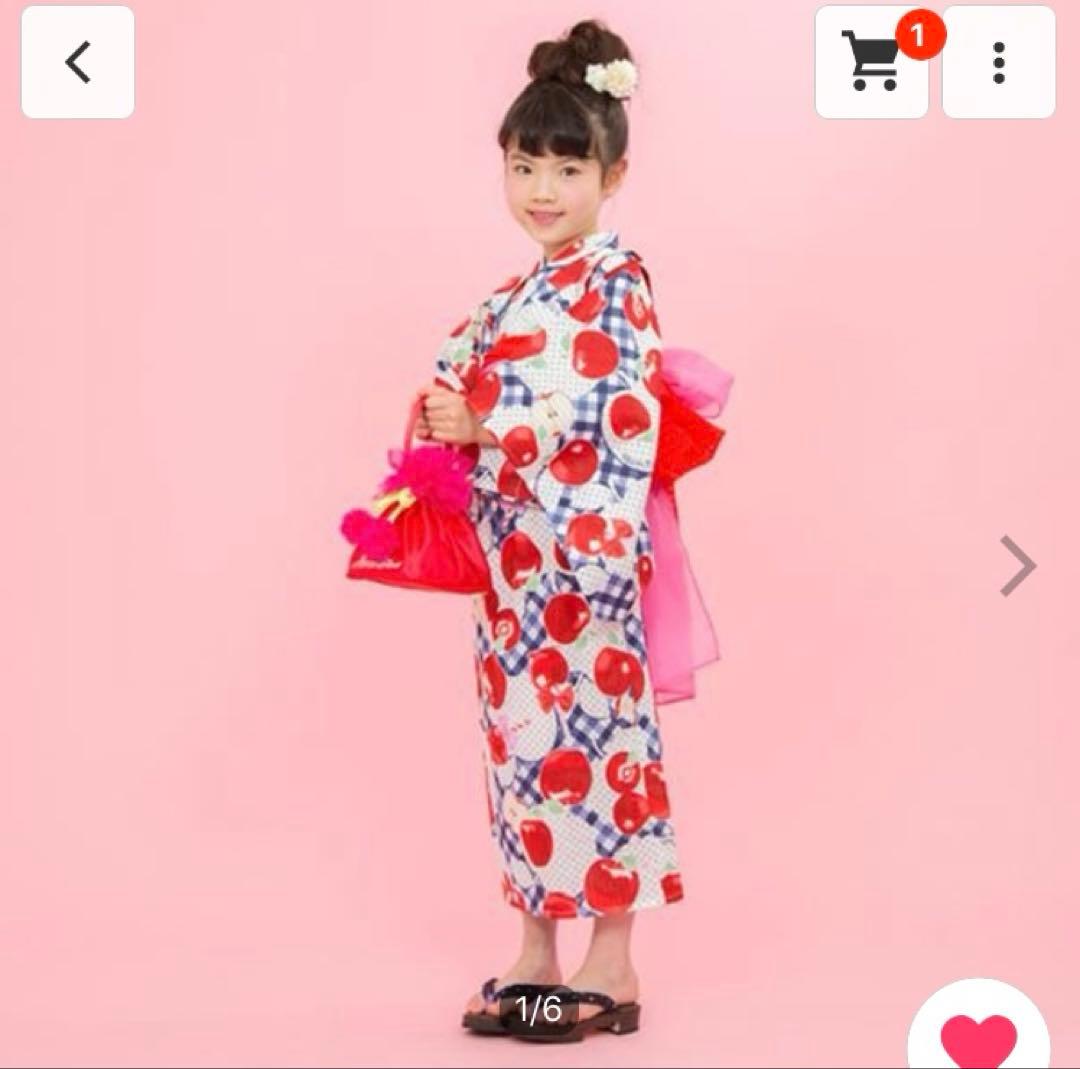Open the shopping cart

coord(871,63)
